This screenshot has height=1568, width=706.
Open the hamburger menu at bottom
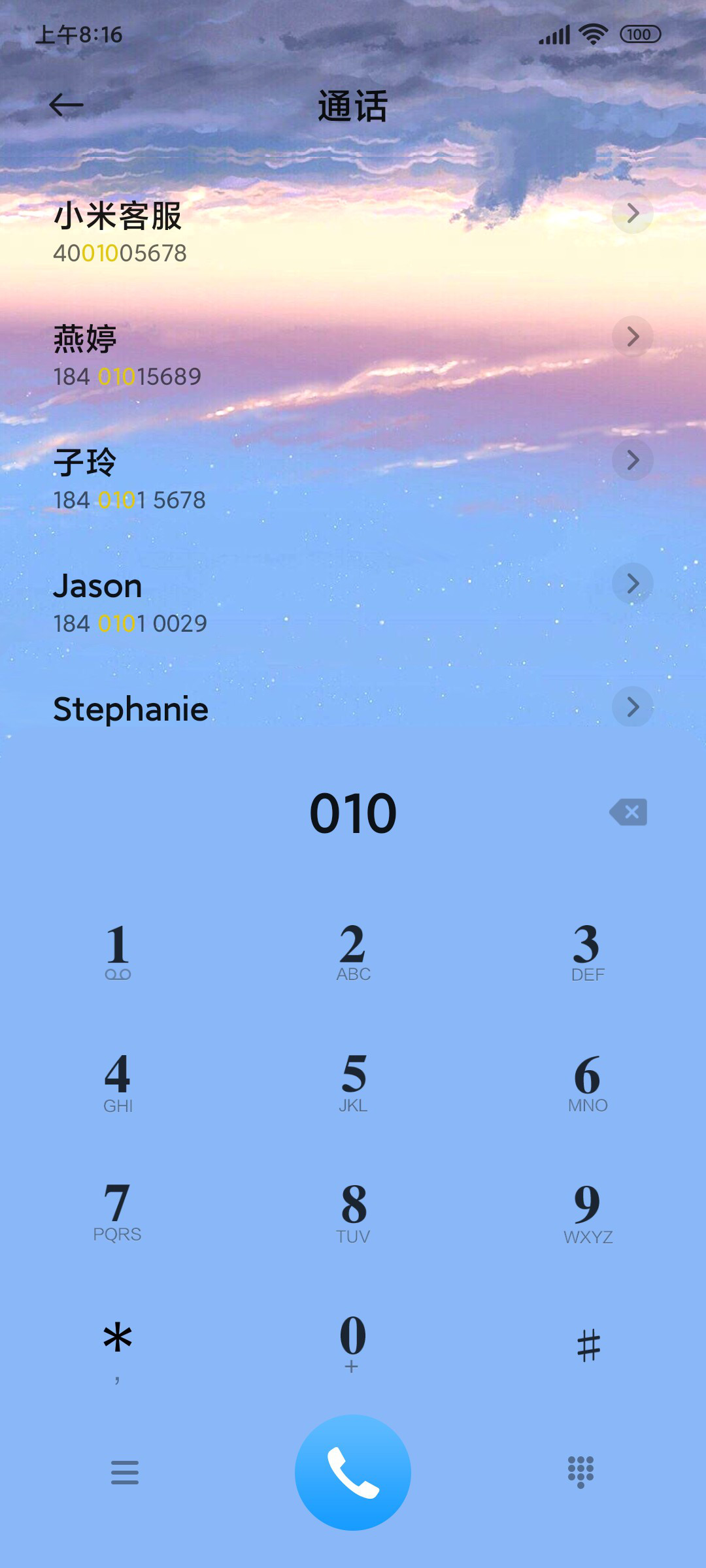click(124, 1473)
